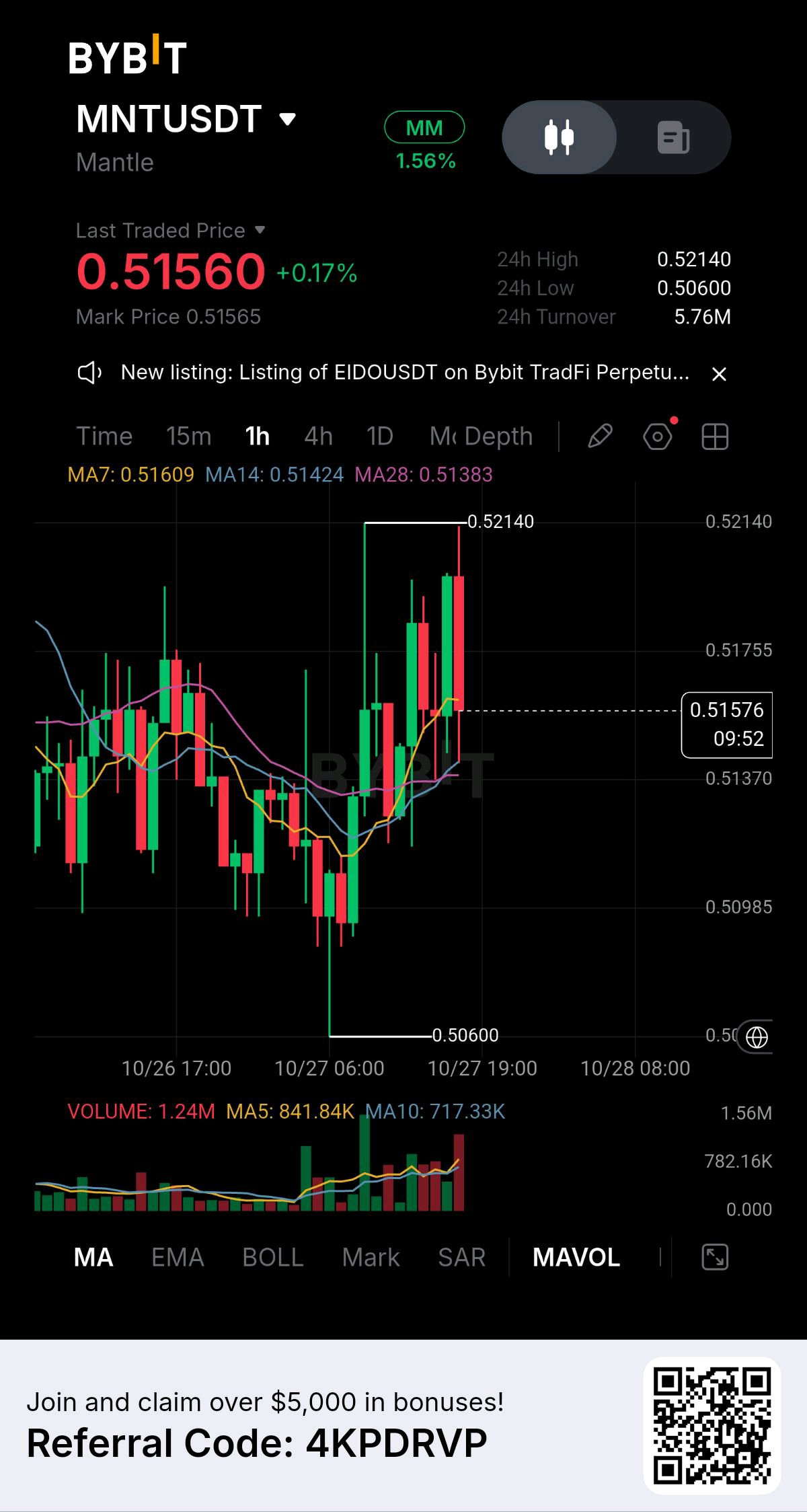Dismiss the new listing announcement

pos(719,374)
